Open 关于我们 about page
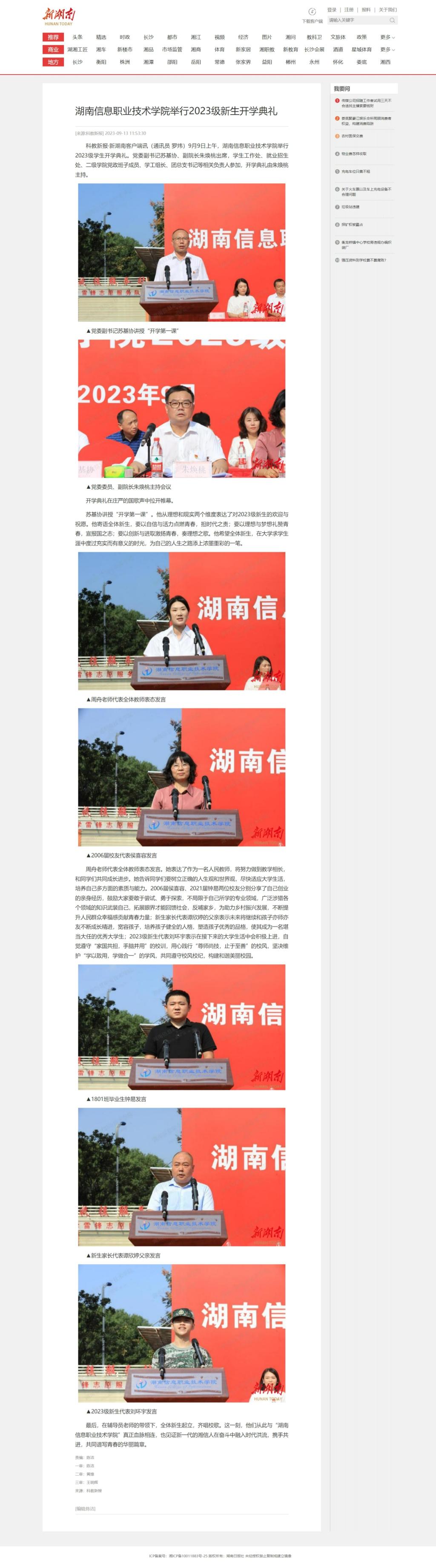 pos(387,10)
